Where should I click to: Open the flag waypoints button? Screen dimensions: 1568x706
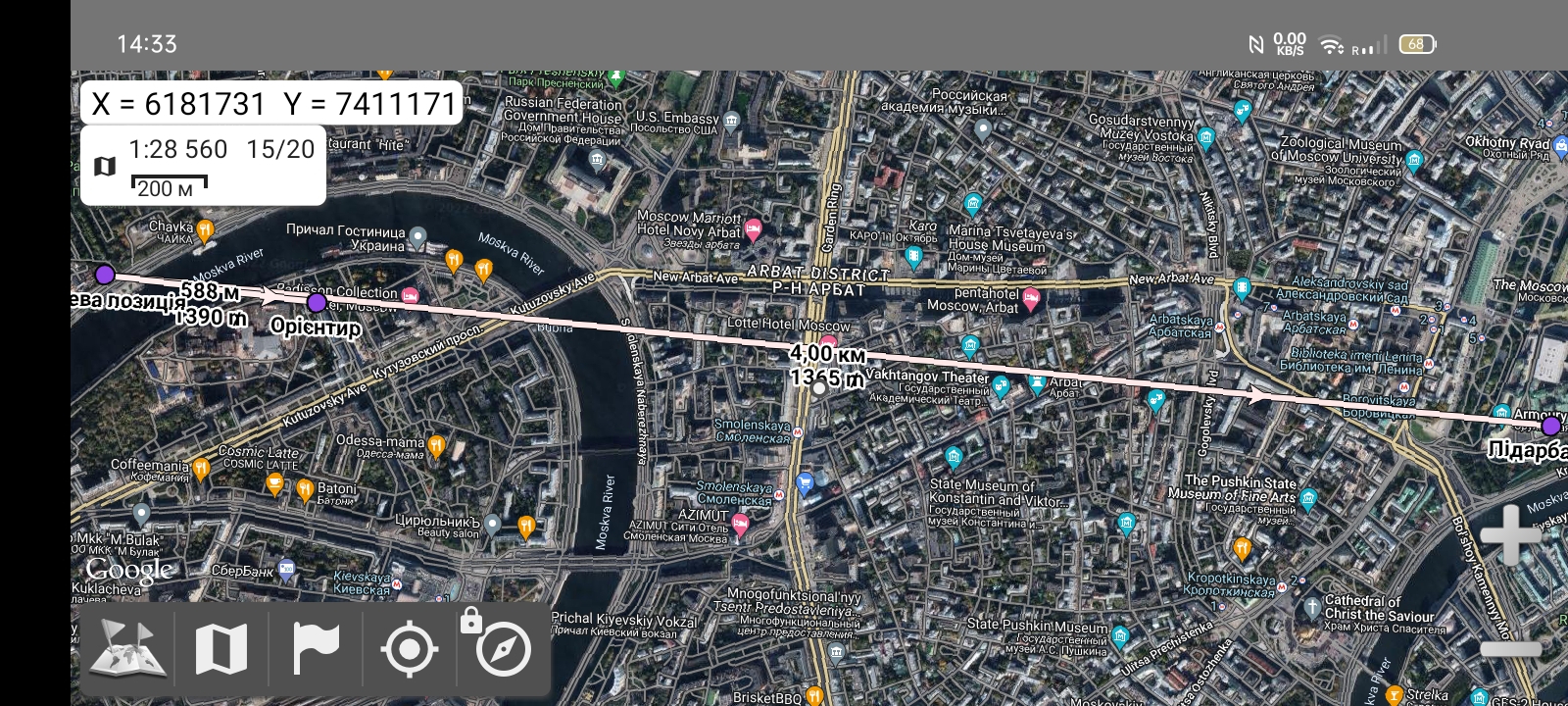pos(316,649)
